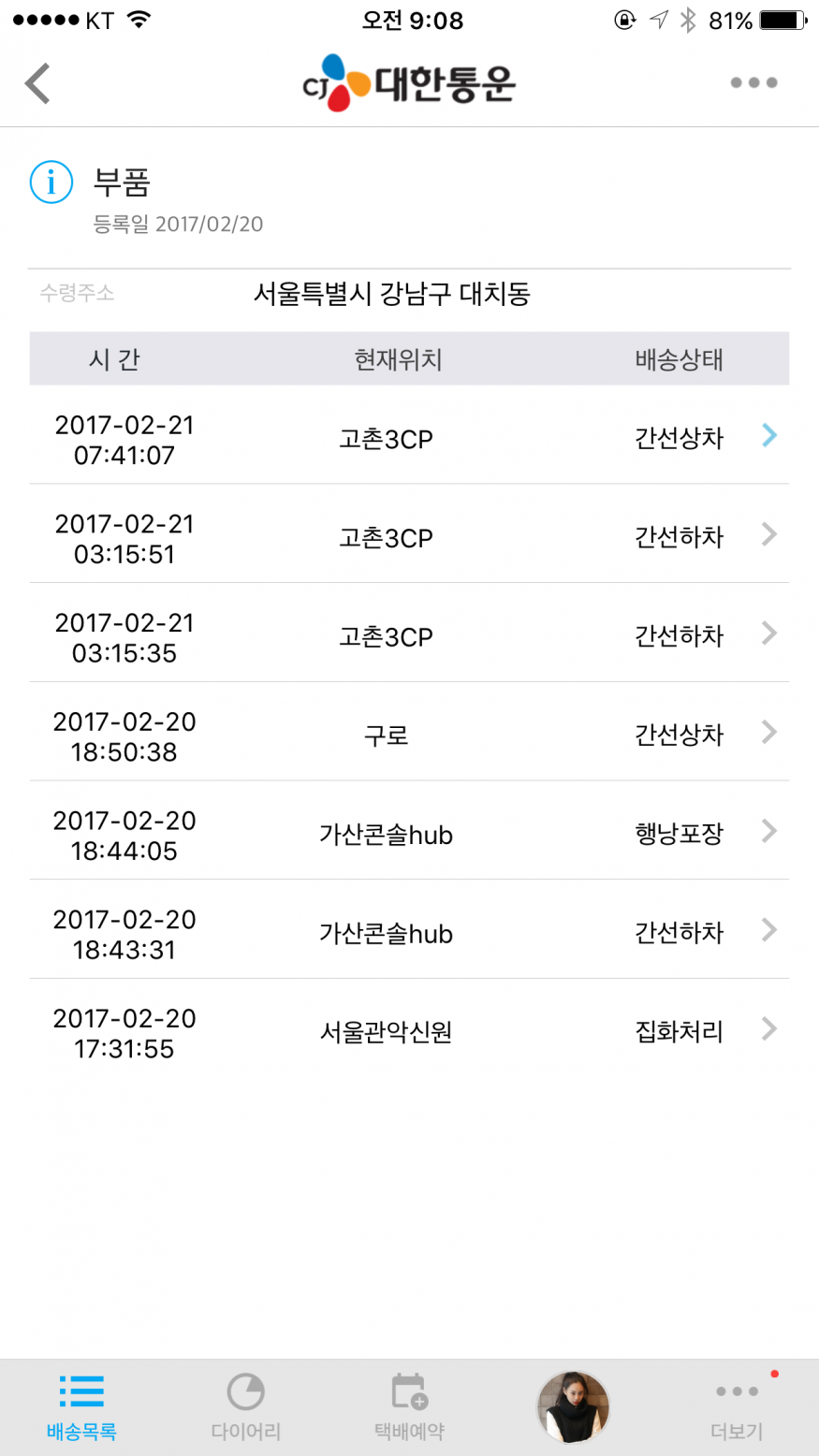This screenshot has height=1456, width=819.
Task: Open the 07:41:07 고촌3CP 간선상차 entry
Action: pos(409,439)
